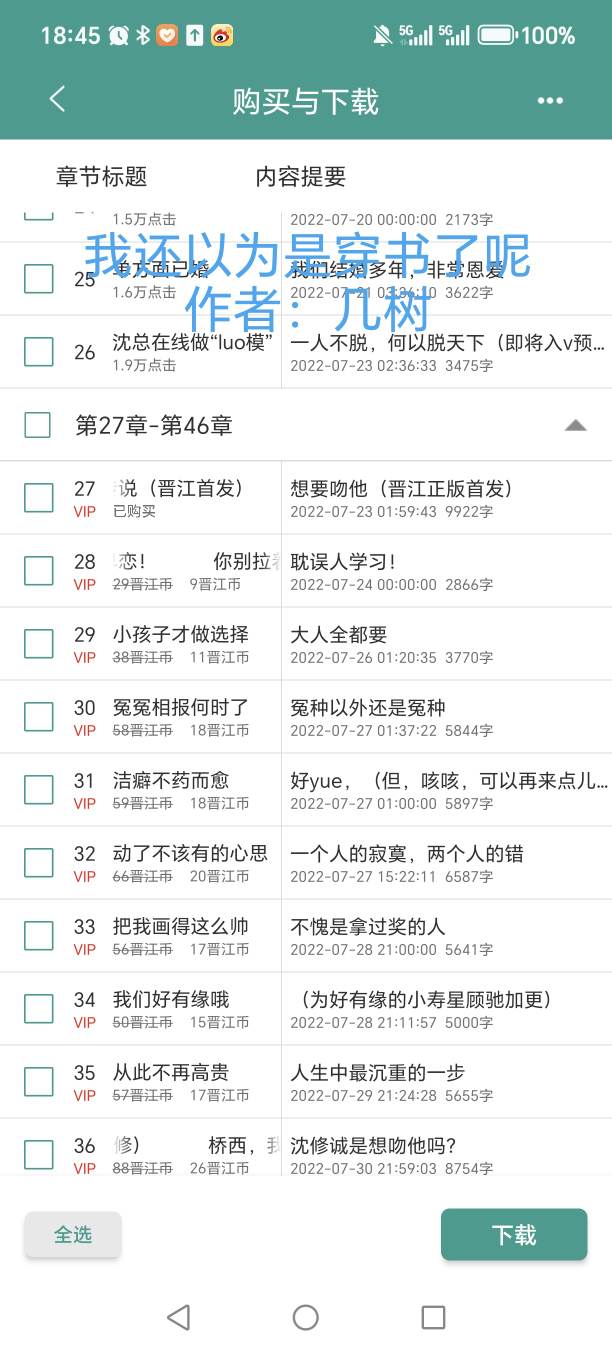The height and width of the screenshot is (1350, 612).
Task: Select the whole 第27章-第46章 group checkbox
Action: point(38,425)
